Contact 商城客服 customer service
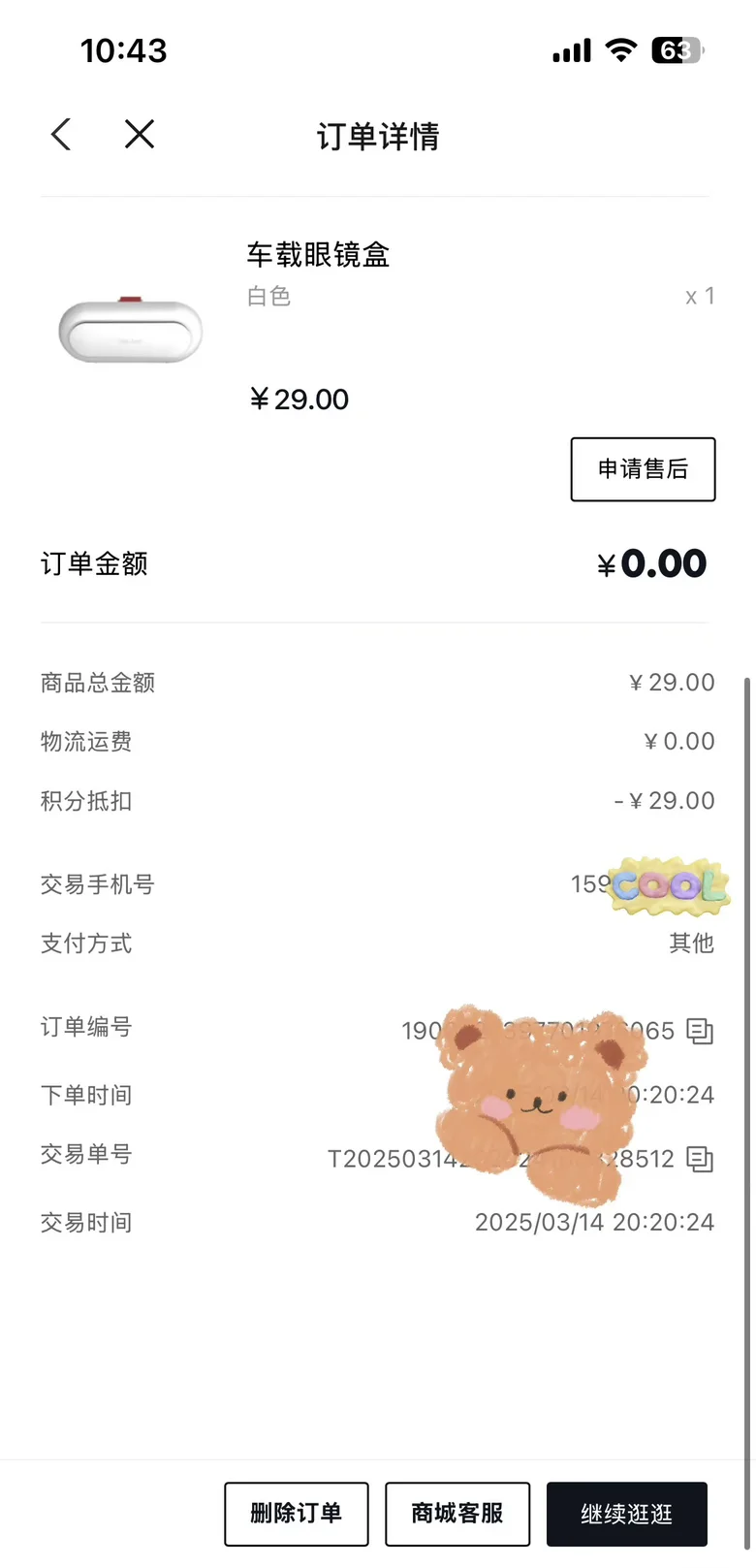 pyautogui.click(x=457, y=1513)
